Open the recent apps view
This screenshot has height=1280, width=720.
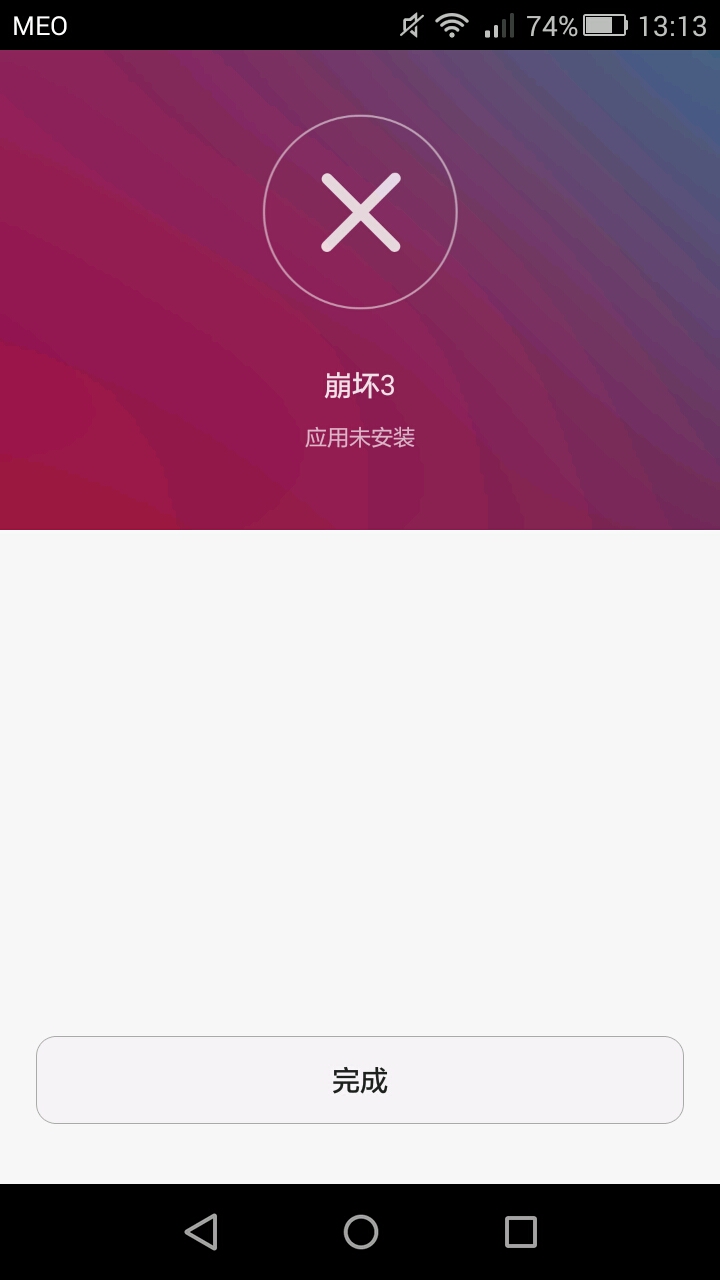(x=520, y=1232)
